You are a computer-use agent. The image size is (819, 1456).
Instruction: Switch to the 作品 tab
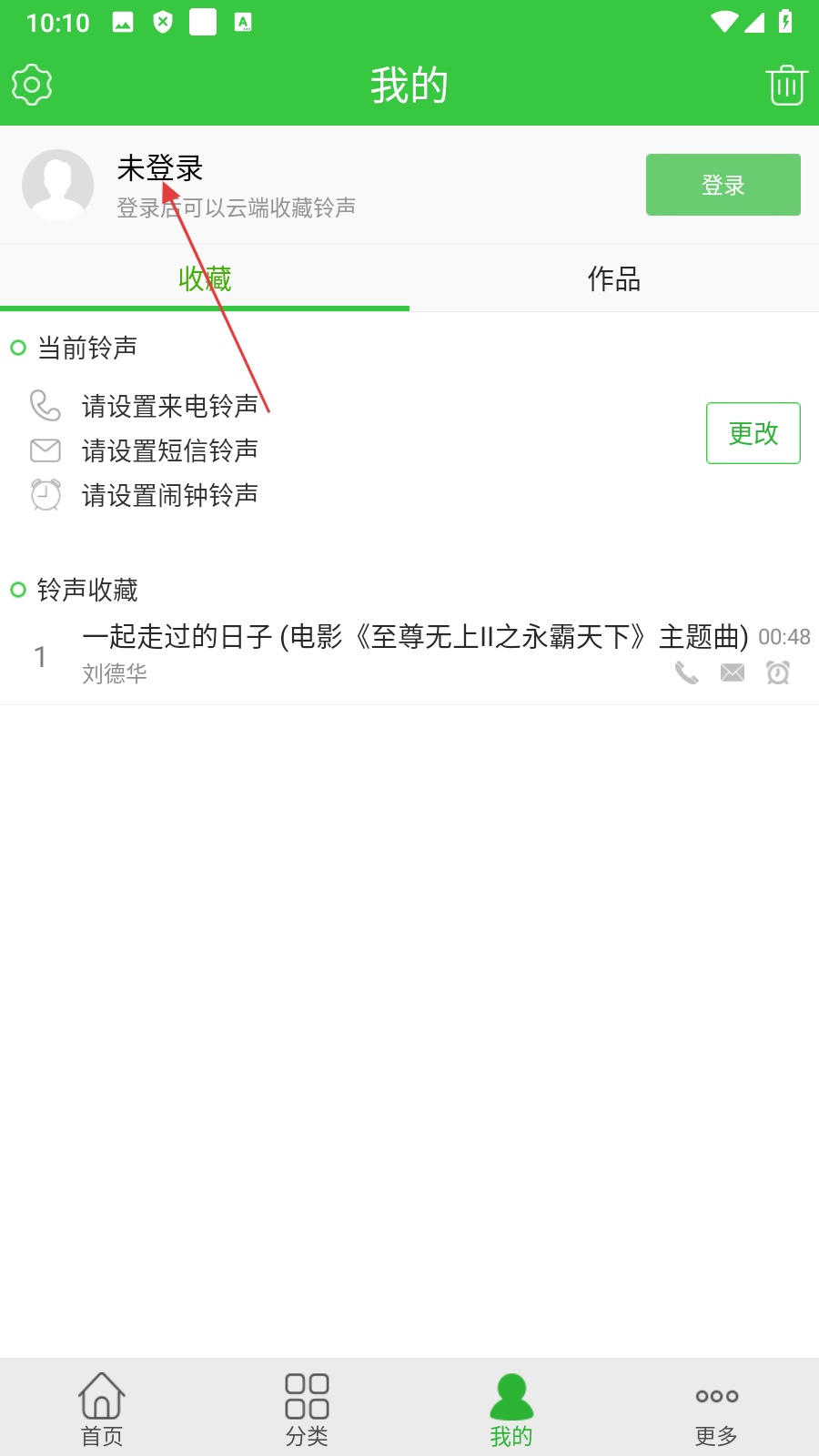coord(614,278)
